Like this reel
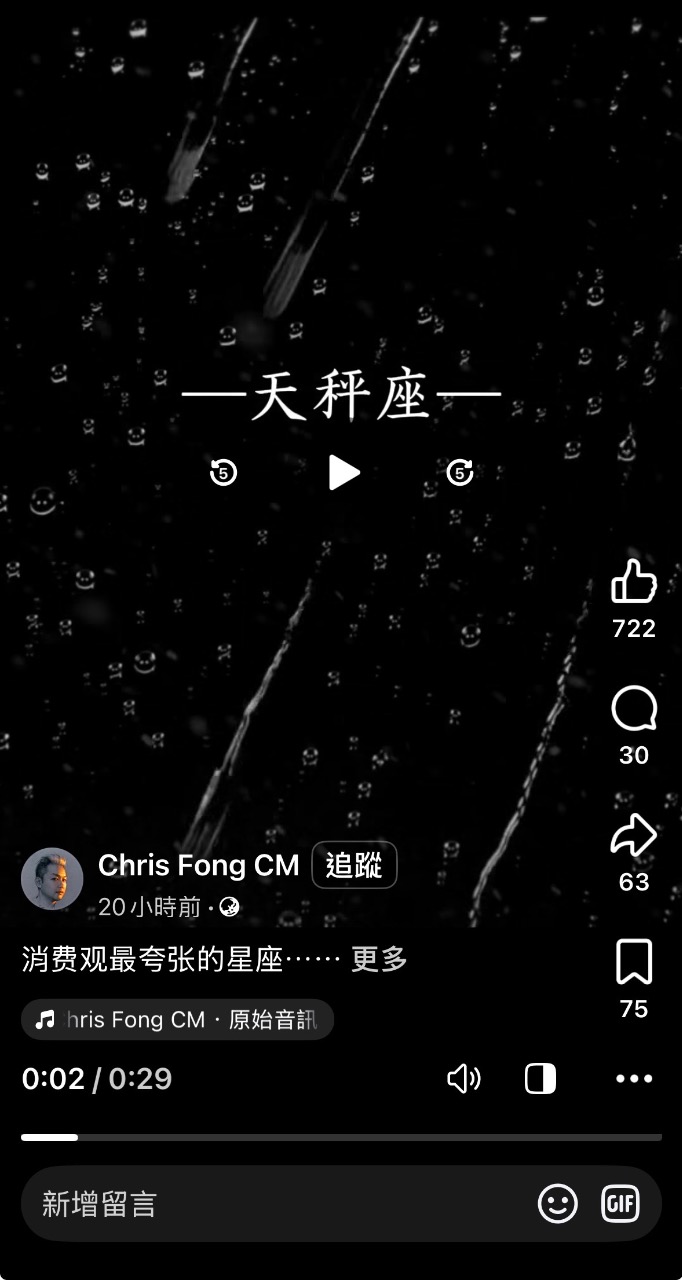 tap(634, 582)
